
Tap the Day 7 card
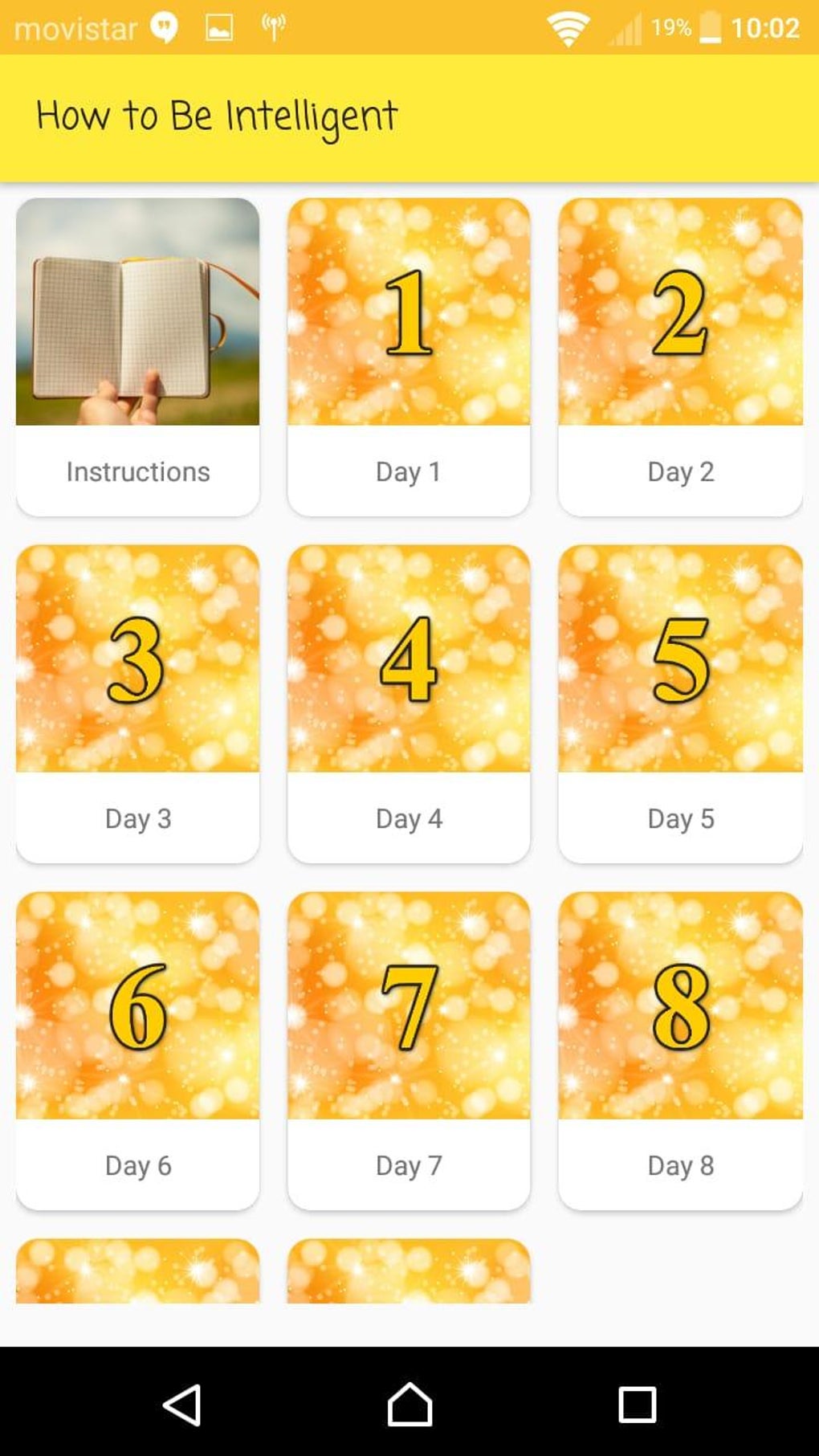click(x=409, y=1050)
